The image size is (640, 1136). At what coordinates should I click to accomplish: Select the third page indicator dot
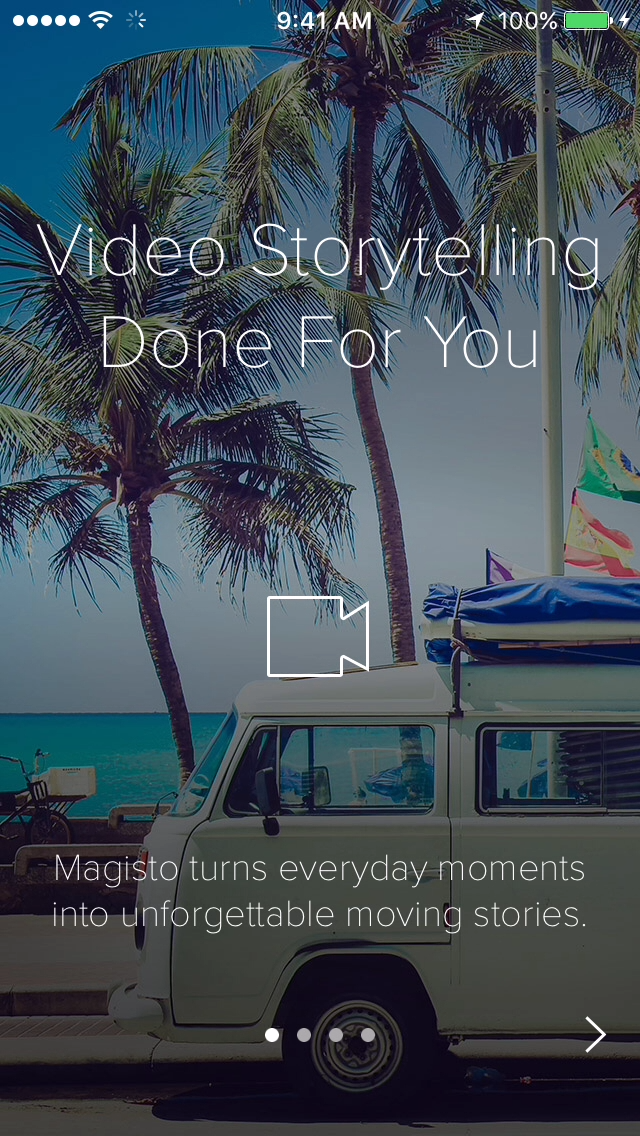tap(336, 1035)
